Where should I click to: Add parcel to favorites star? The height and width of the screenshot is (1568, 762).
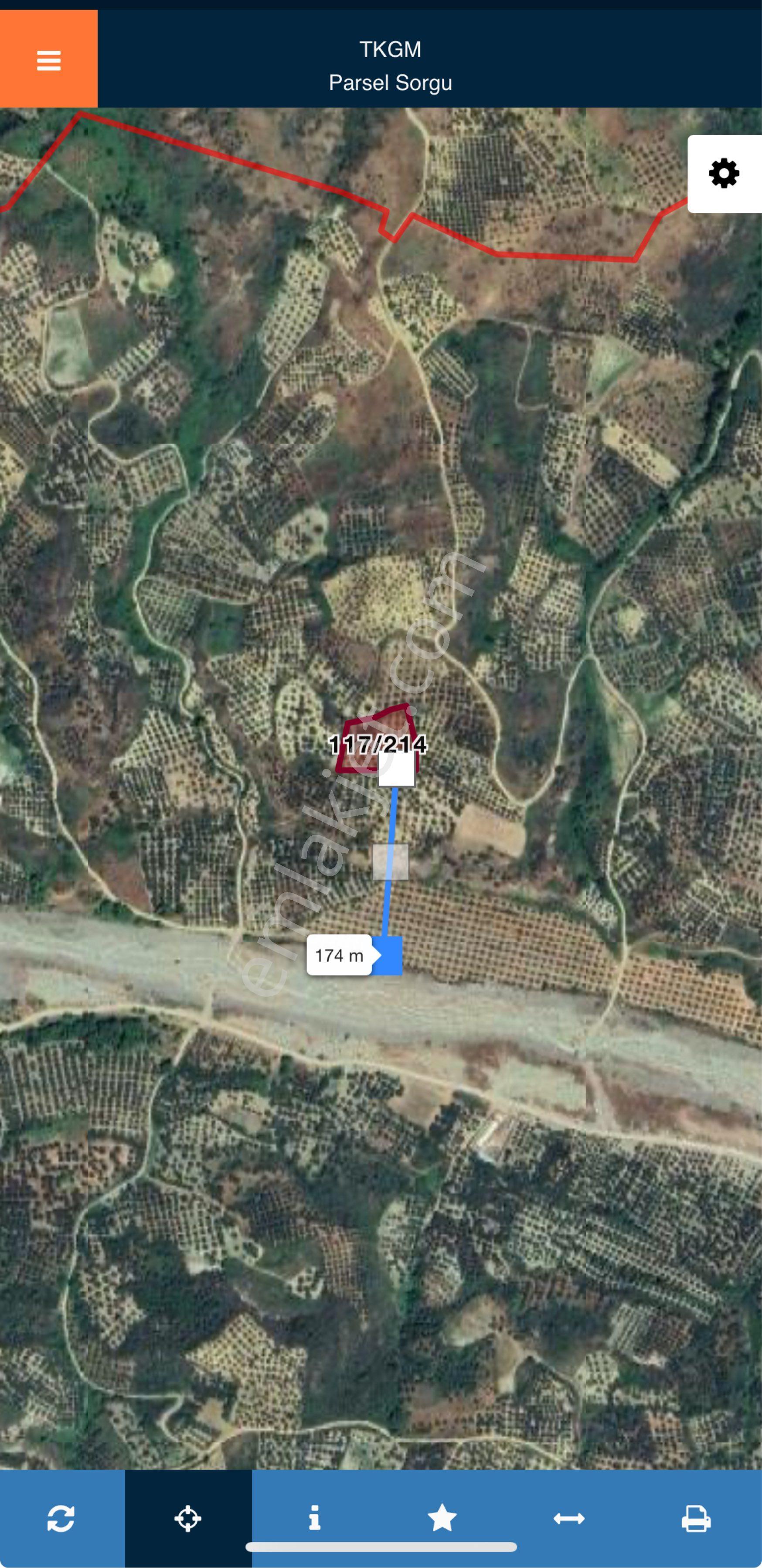(x=442, y=1517)
